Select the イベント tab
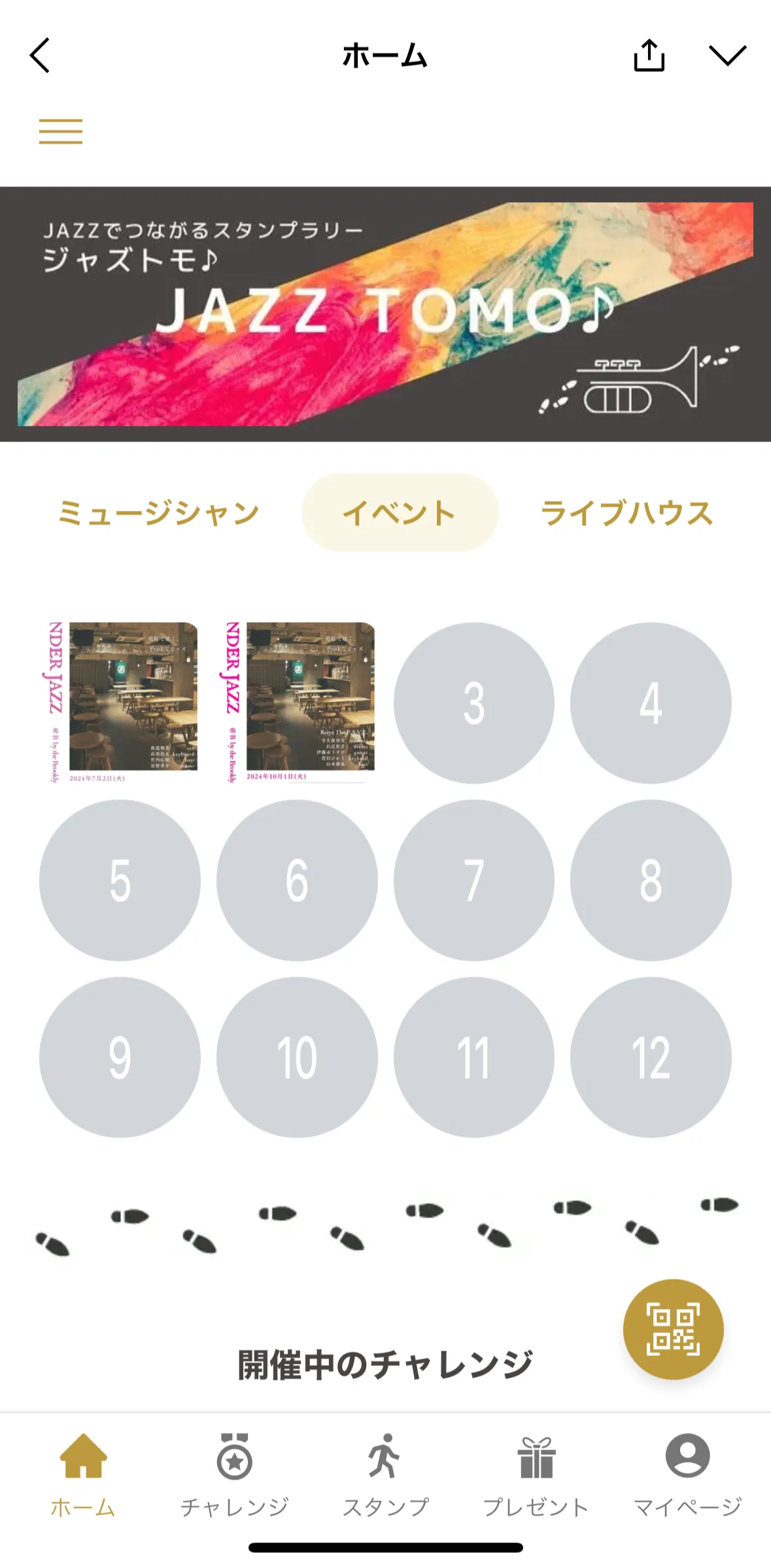 point(400,513)
